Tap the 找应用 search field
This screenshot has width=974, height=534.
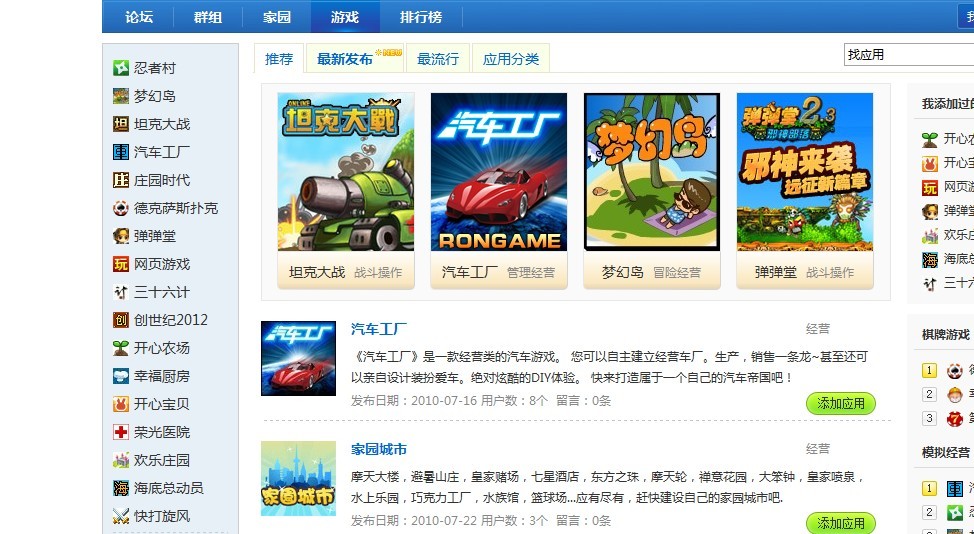coord(905,55)
